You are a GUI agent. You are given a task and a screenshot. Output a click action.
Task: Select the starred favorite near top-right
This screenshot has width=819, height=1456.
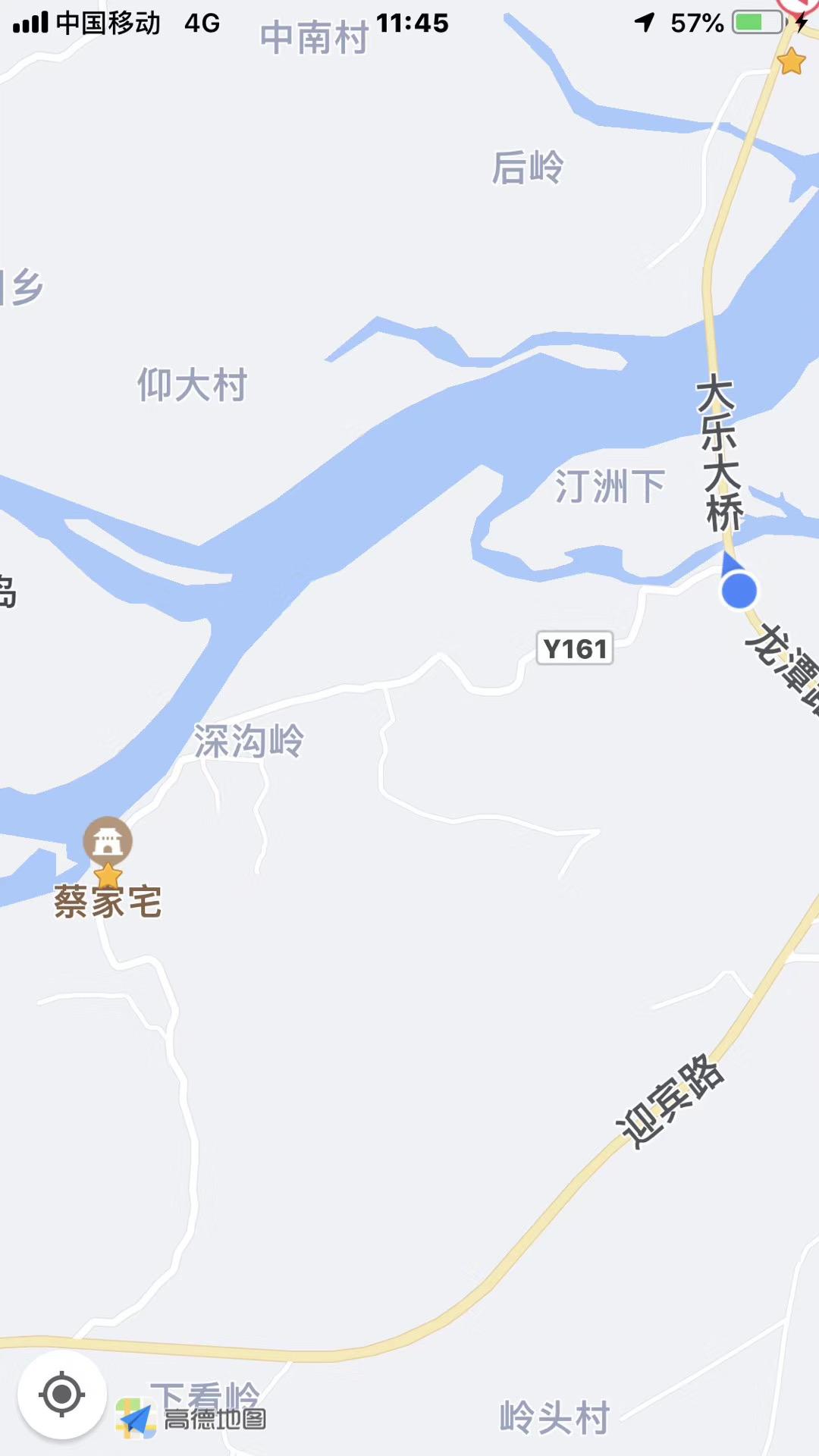click(791, 61)
